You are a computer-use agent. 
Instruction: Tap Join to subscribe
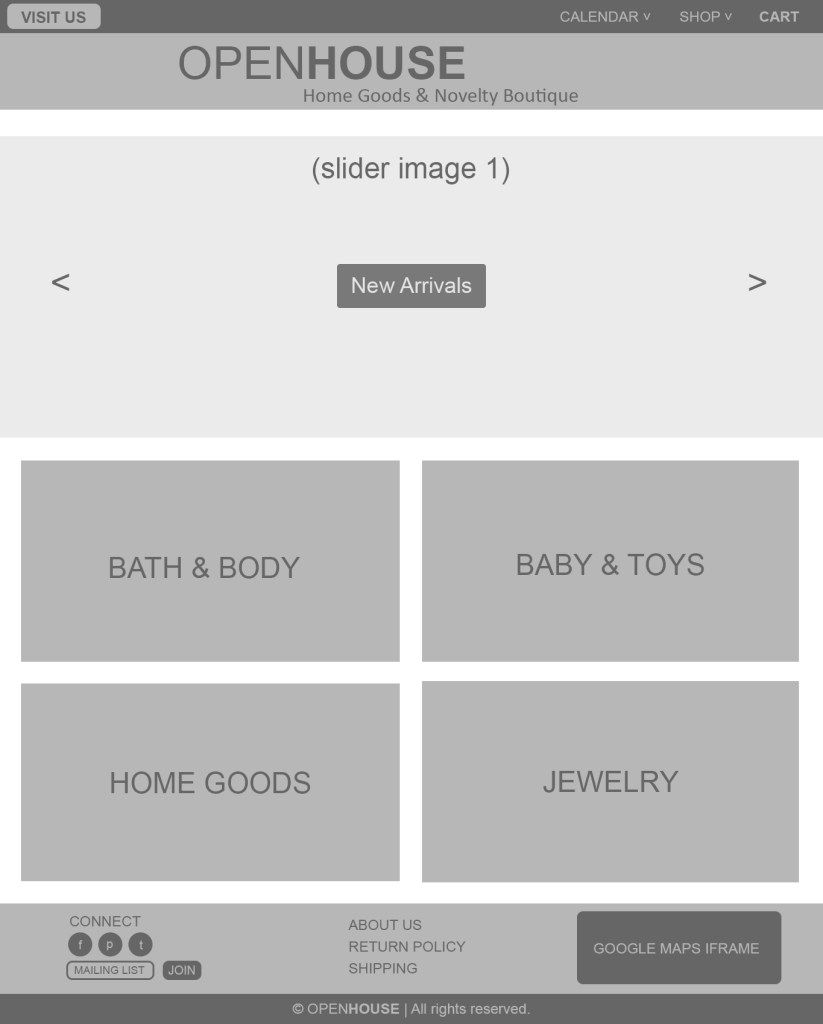[182, 970]
